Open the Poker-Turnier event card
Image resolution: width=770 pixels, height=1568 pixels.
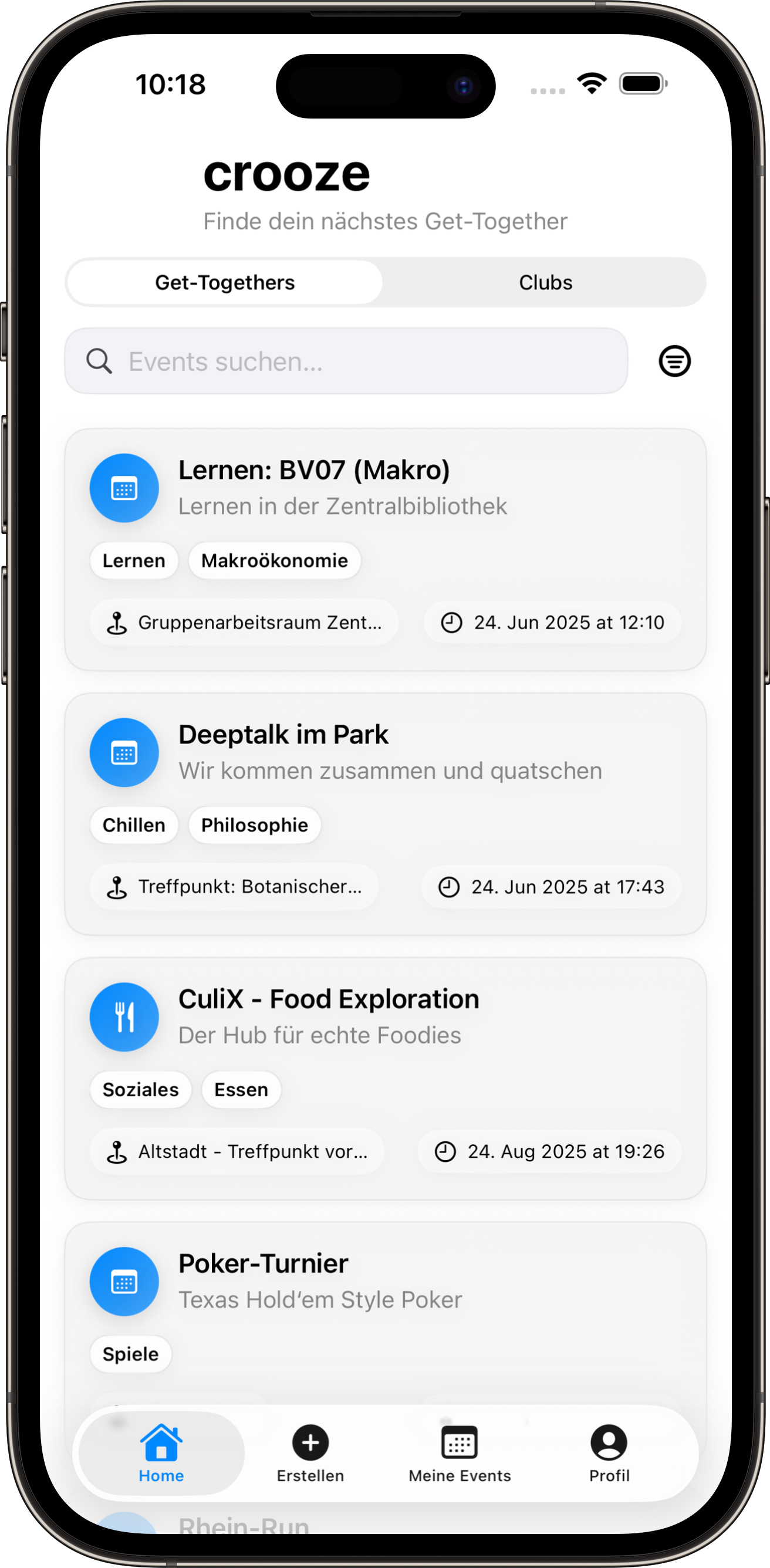click(384, 1281)
